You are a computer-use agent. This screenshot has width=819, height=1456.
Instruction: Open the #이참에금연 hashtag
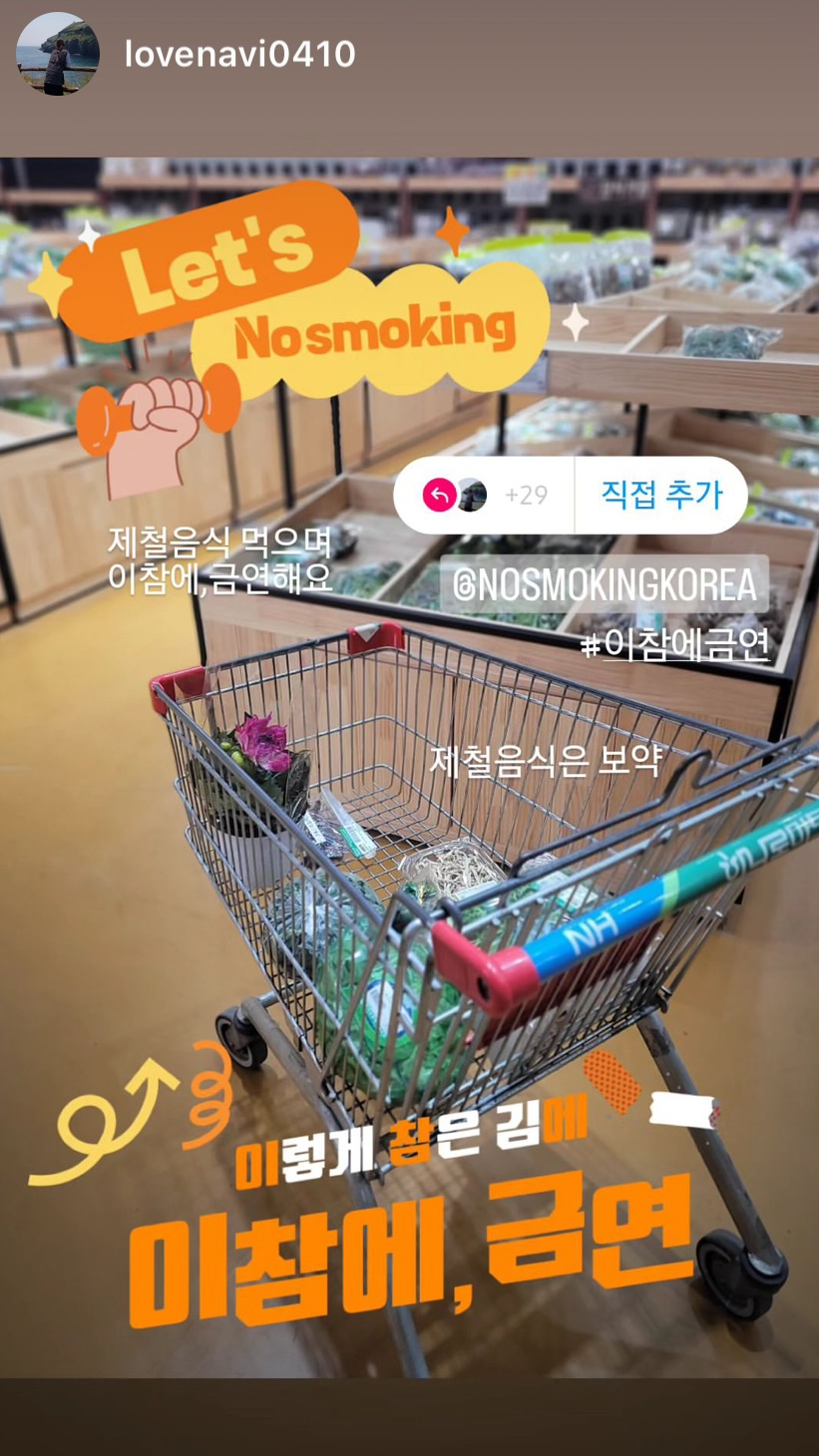click(x=675, y=645)
